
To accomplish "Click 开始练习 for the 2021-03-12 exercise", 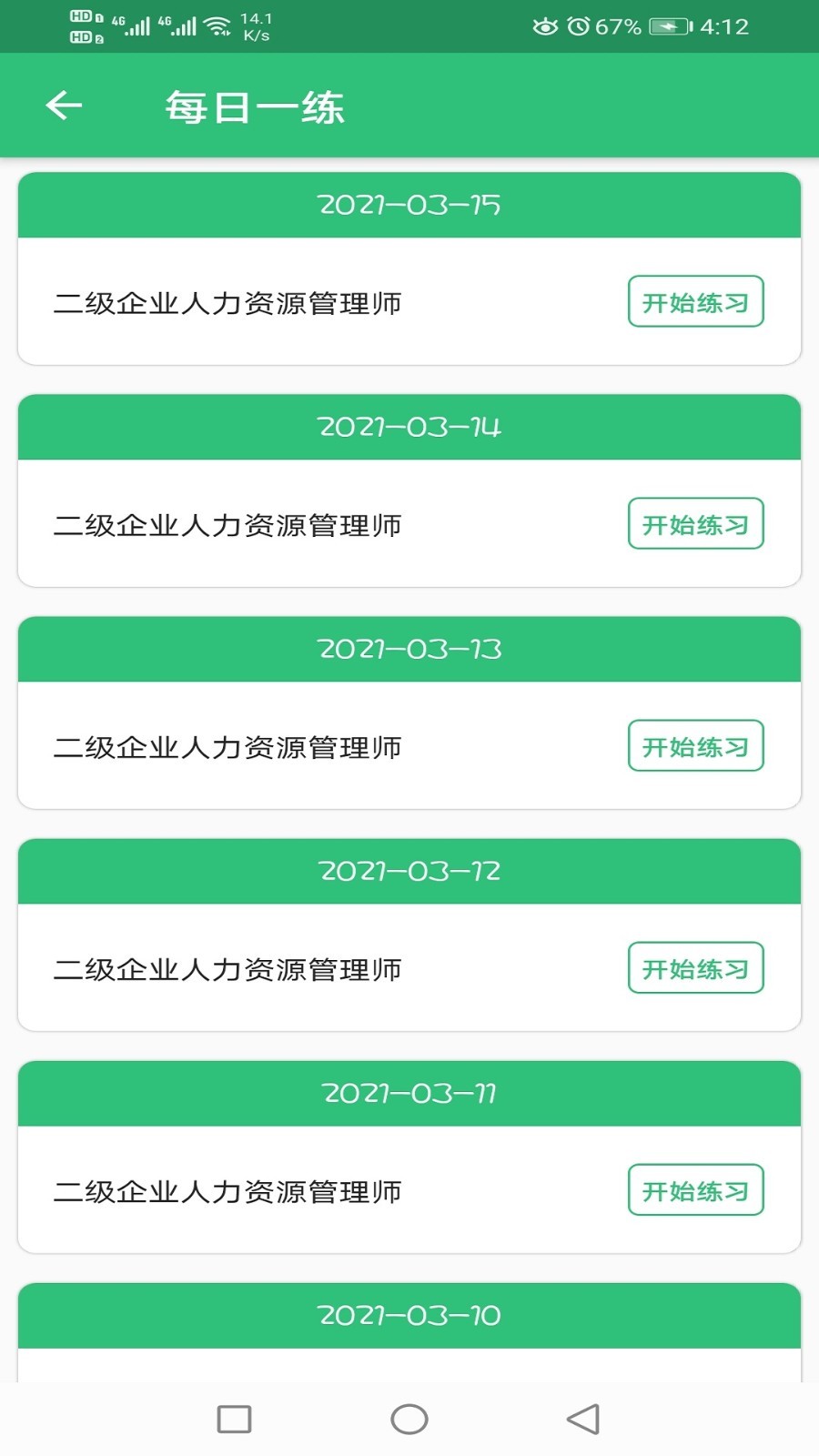I will [695, 968].
